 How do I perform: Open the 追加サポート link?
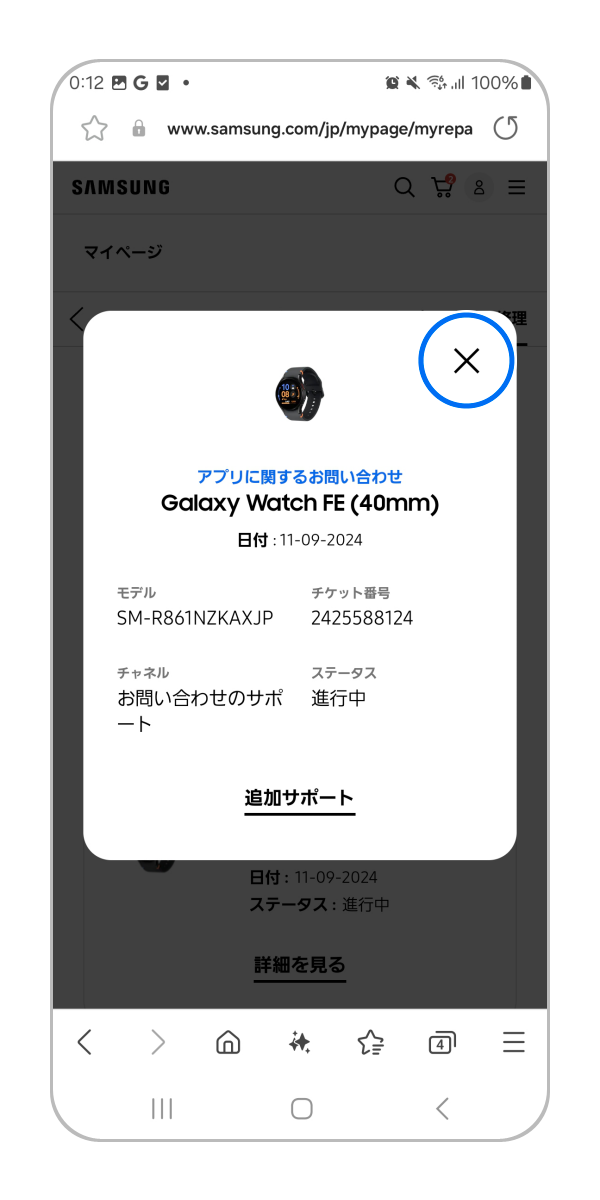click(299, 798)
